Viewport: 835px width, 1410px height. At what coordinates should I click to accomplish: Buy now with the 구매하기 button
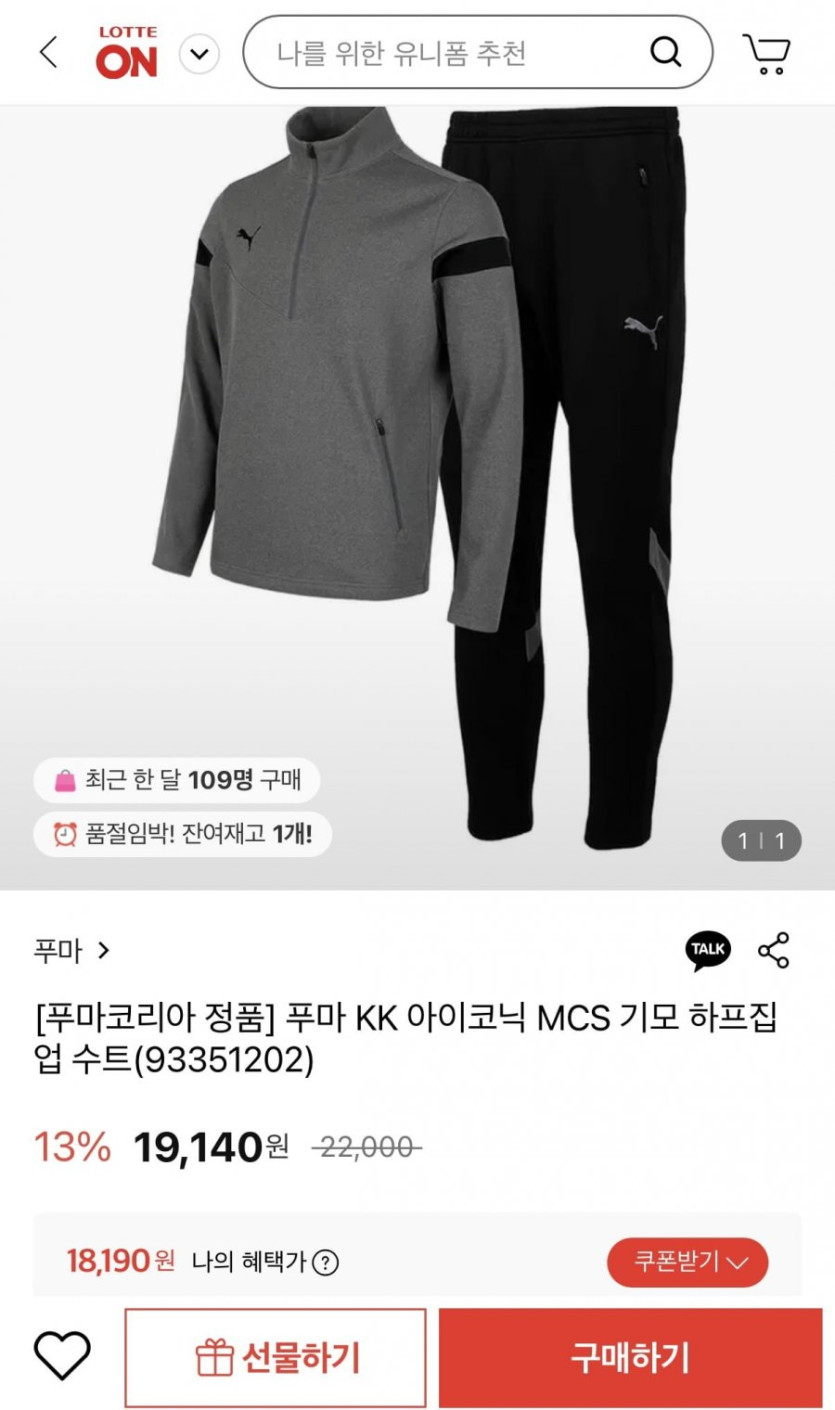pyautogui.click(x=630, y=1358)
